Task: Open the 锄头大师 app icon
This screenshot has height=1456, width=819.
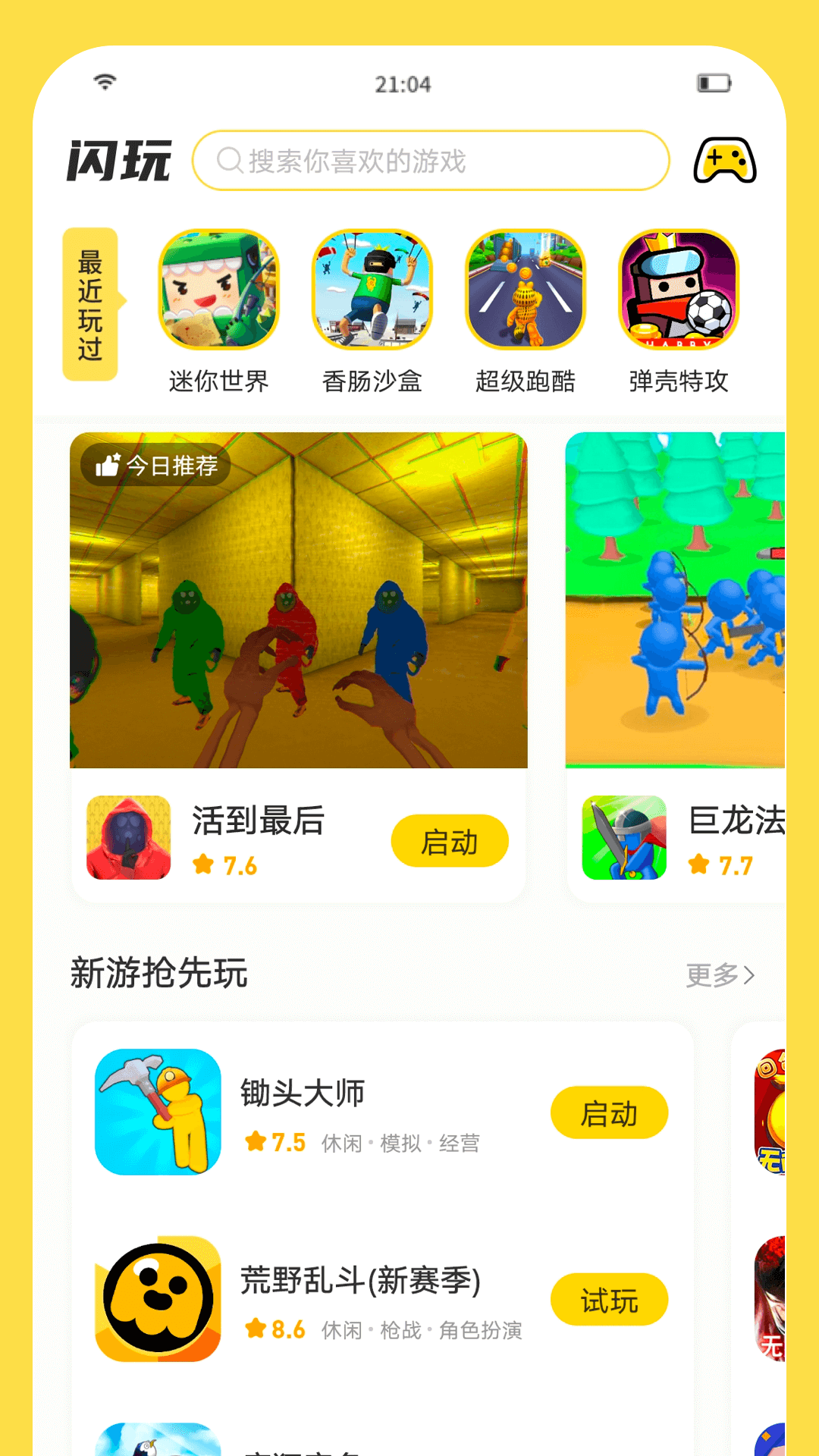Action: click(157, 1112)
